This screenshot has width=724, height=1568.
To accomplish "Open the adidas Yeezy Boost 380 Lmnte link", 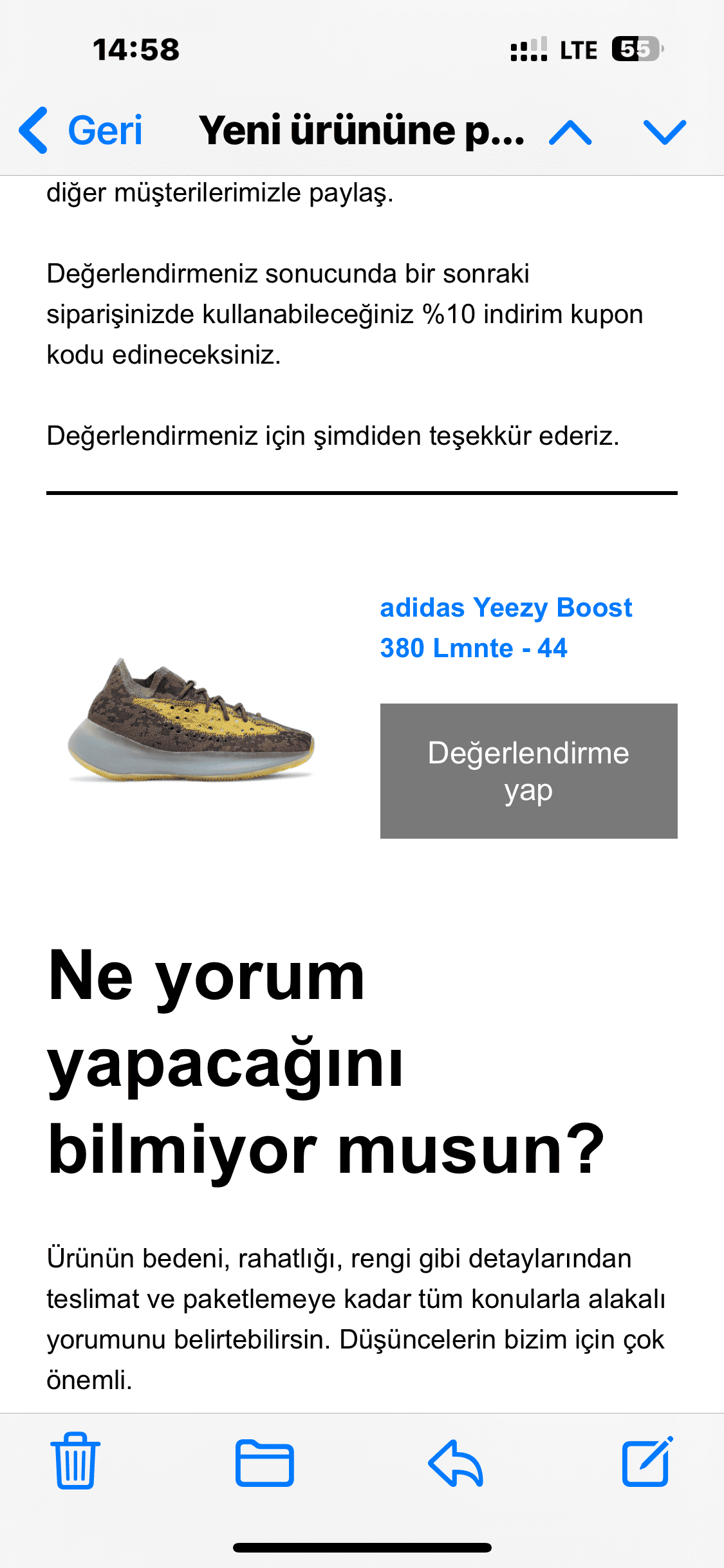I will pos(506,628).
